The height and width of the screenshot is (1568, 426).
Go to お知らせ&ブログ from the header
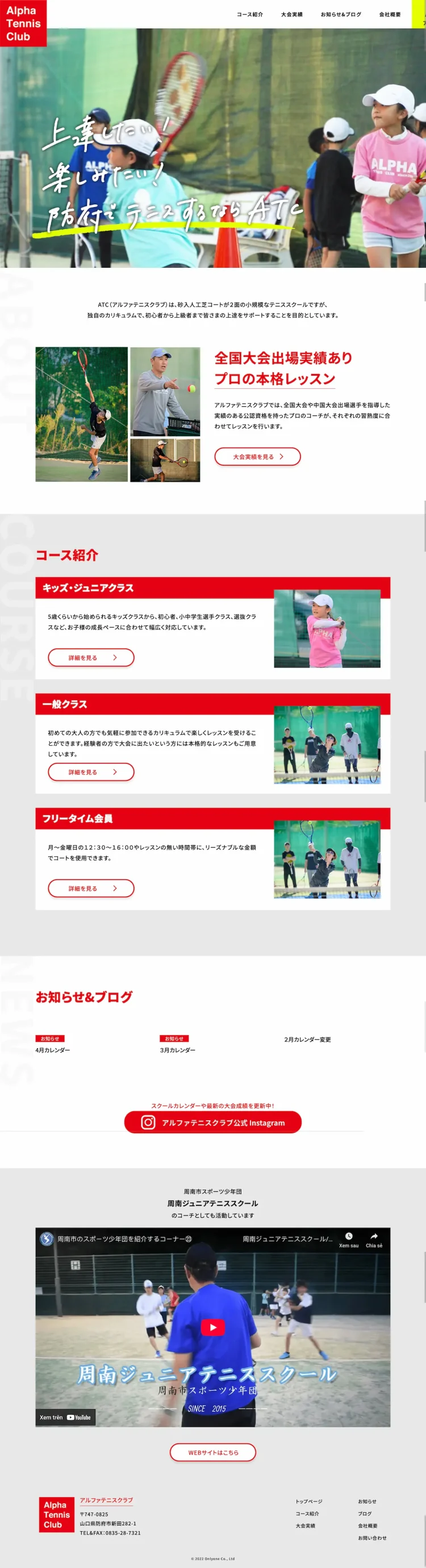tap(341, 15)
